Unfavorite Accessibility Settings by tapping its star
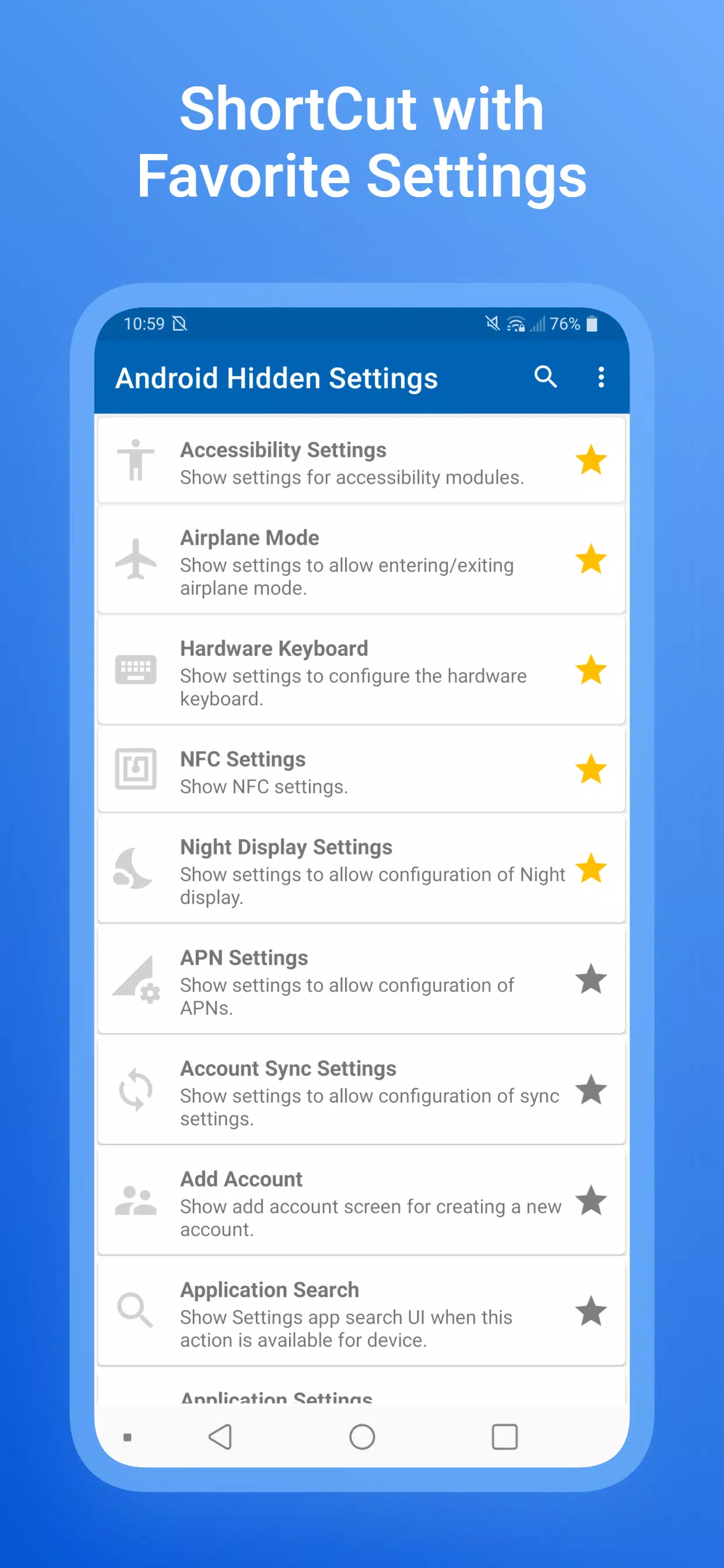The height and width of the screenshot is (1568, 724). tap(591, 461)
